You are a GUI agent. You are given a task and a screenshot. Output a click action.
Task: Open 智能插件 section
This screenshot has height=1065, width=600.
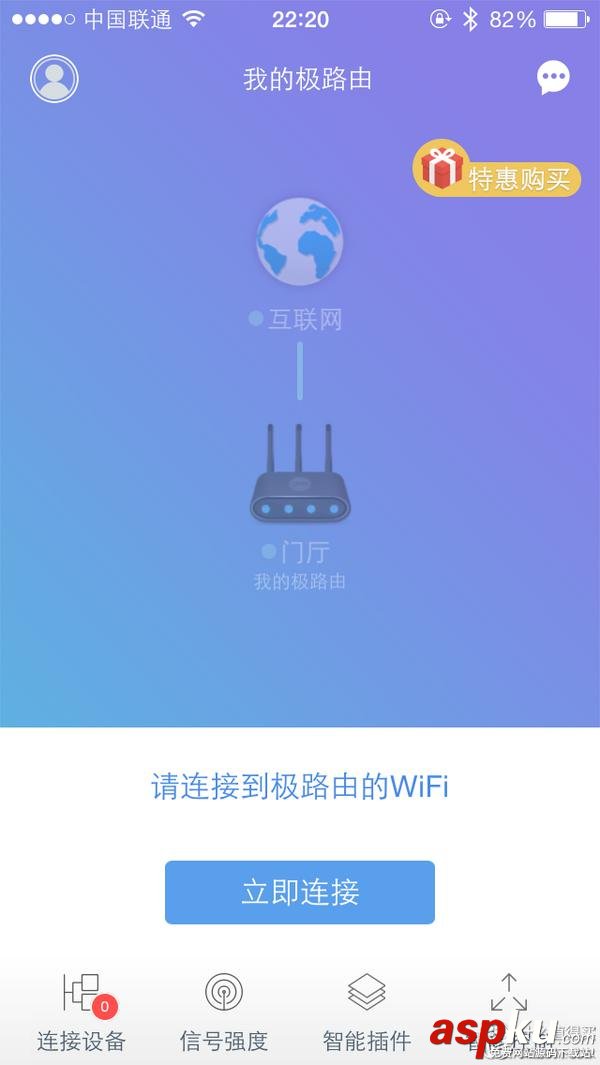pos(366,1010)
